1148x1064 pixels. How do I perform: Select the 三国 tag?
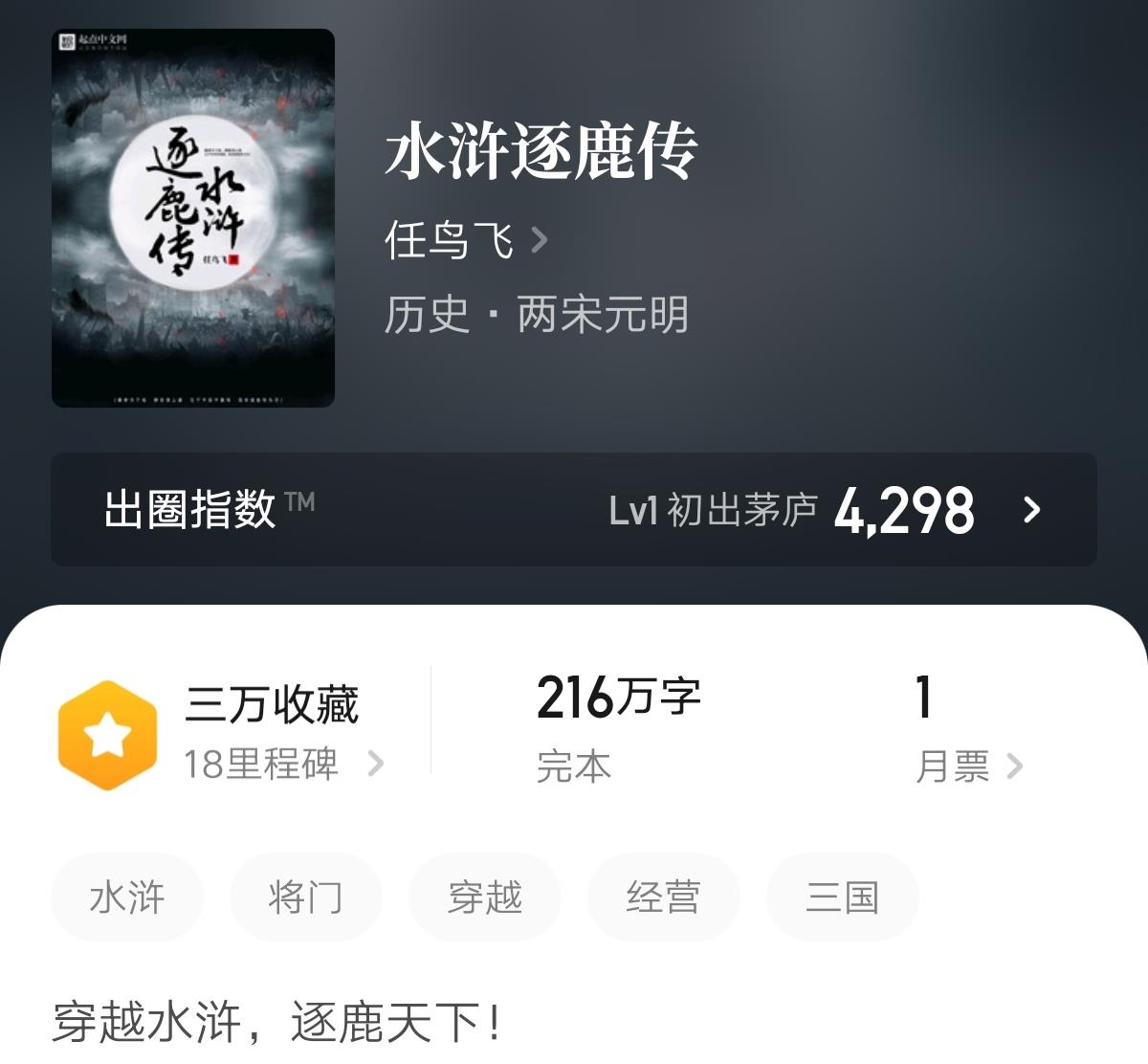pos(842,898)
